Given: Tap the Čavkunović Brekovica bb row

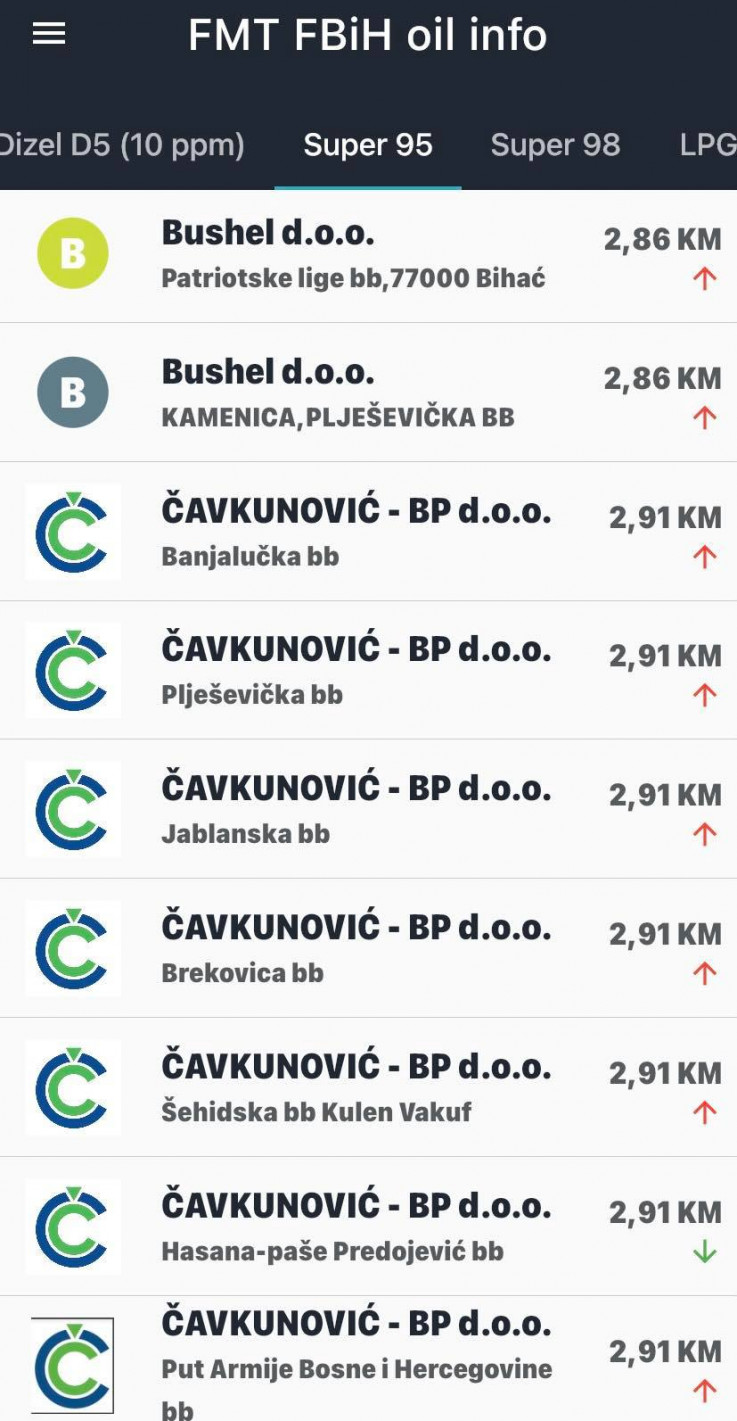Looking at the screenshot, I should coord(368,948).
